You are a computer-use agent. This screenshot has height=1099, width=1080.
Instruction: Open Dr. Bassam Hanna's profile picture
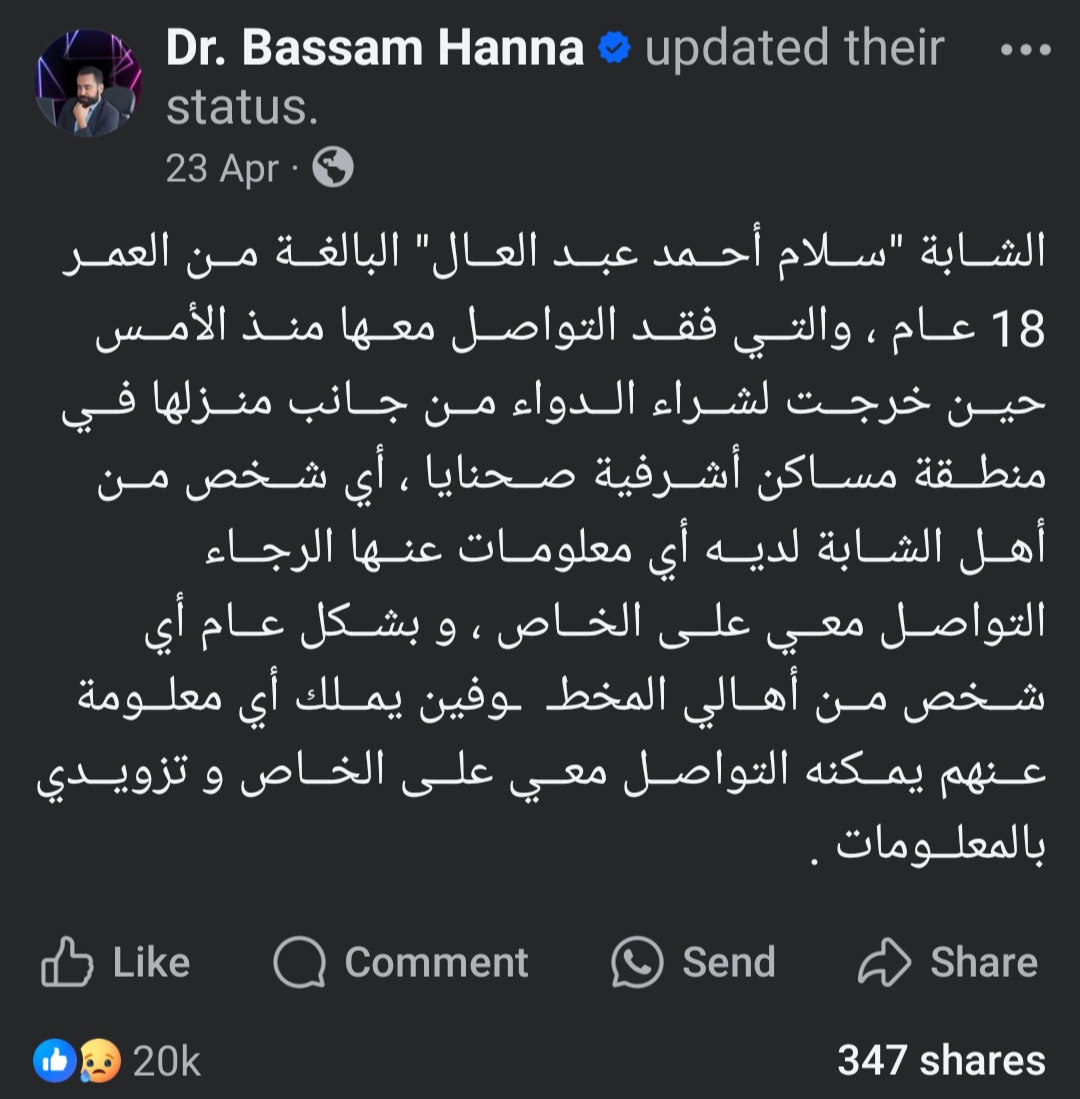[x=88, y=83]
